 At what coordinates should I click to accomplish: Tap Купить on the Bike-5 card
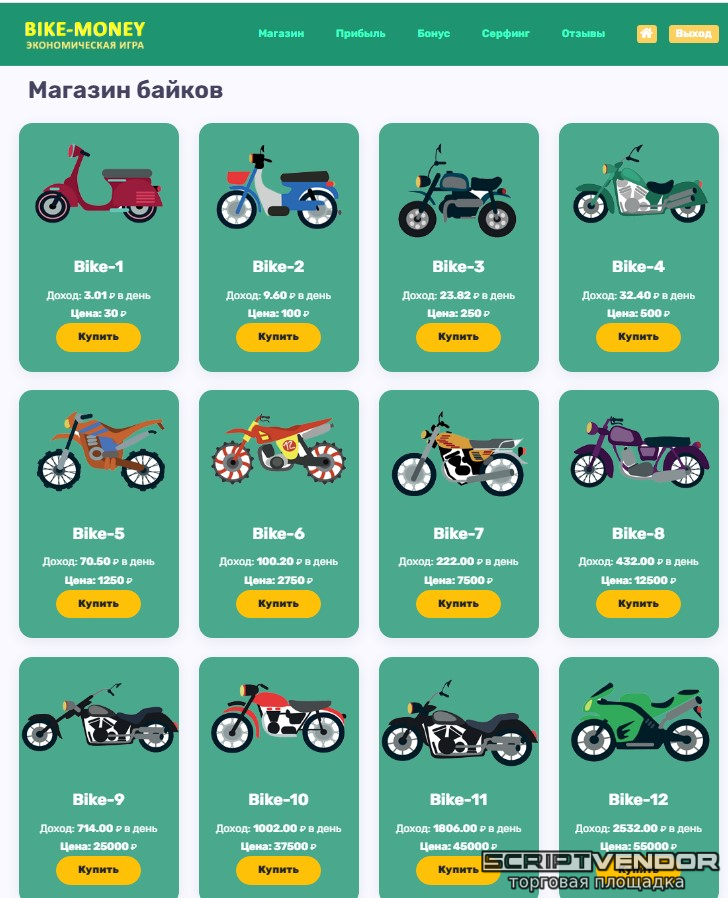click(x=98, y=604)
